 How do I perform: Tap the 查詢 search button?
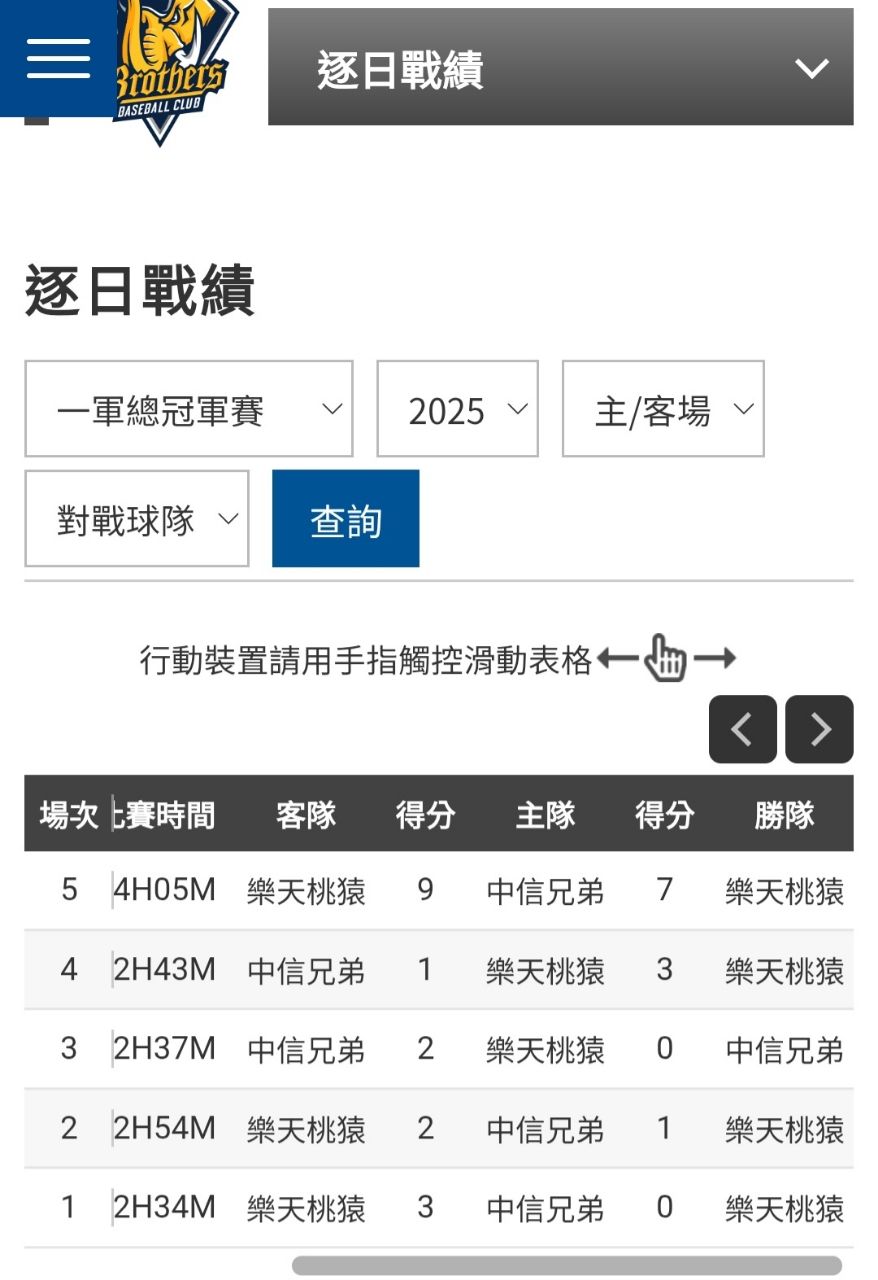345,519
